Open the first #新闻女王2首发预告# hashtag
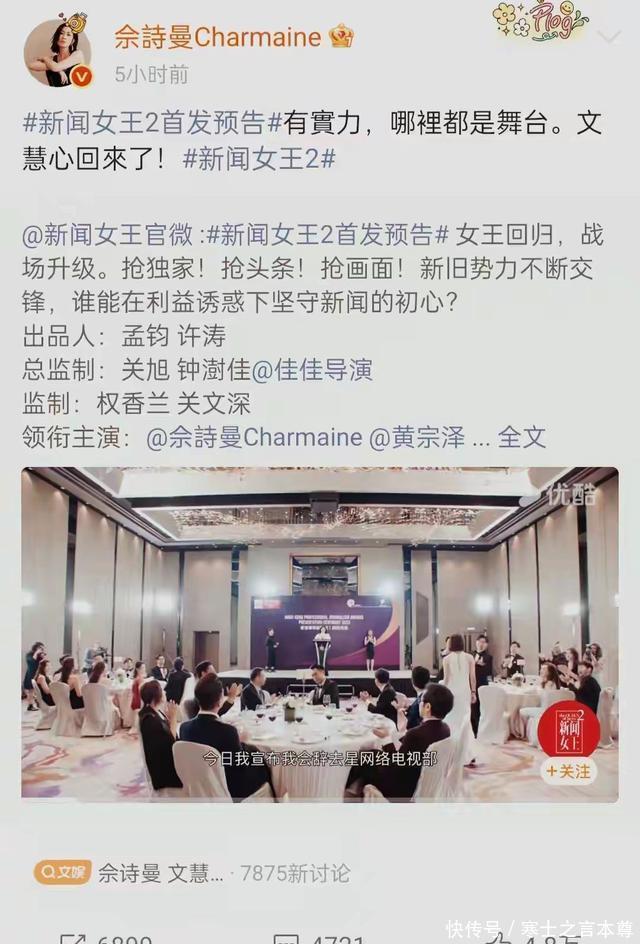This screenshot has height=944, width=640. [144, 124]
